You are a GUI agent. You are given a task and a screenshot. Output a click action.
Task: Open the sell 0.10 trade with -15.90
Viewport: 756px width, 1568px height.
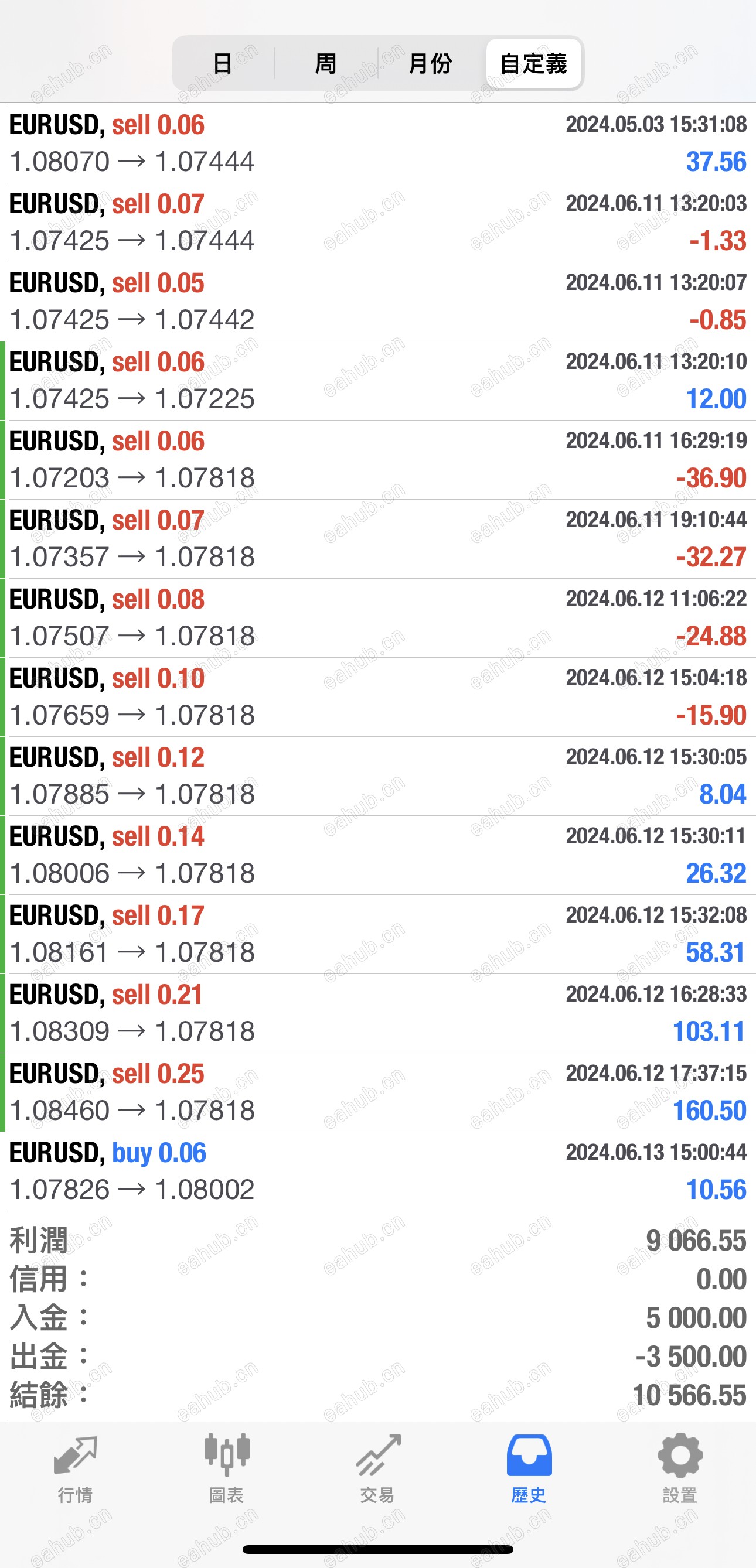point(377,697)
